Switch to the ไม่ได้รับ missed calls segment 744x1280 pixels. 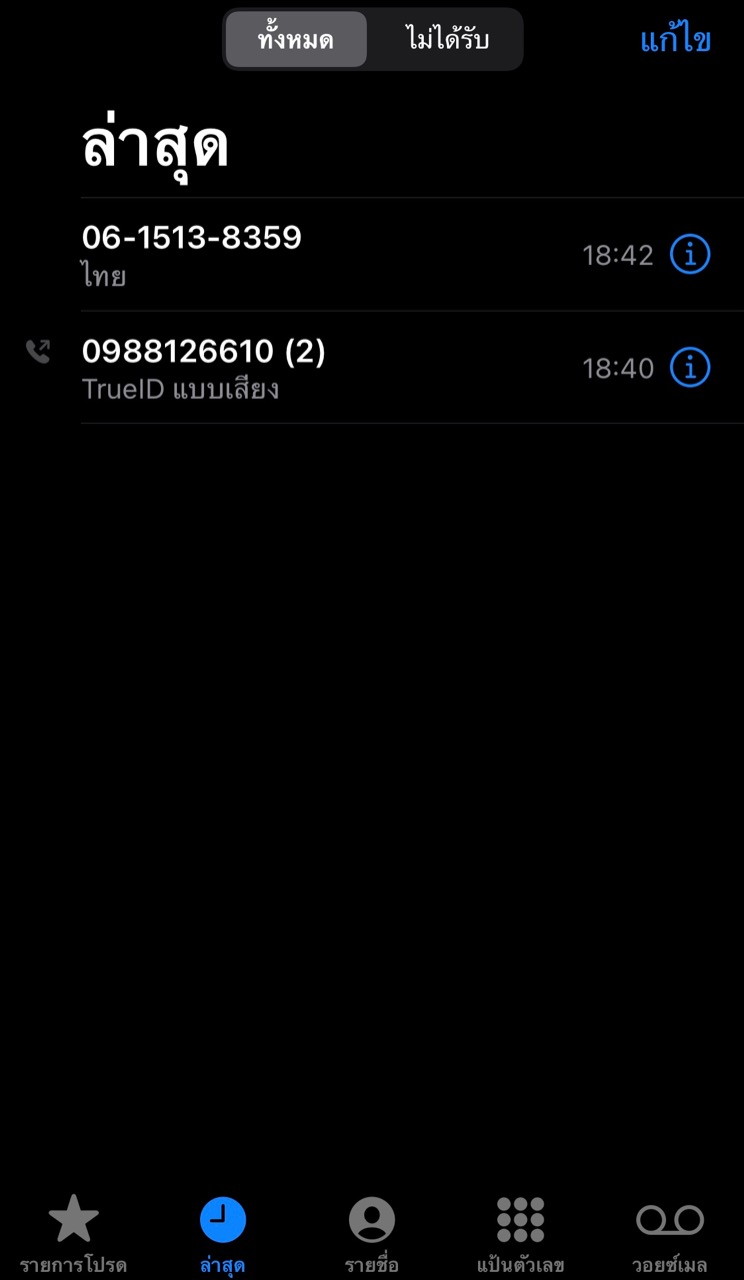pyautogui.click(x=447, y=40)
